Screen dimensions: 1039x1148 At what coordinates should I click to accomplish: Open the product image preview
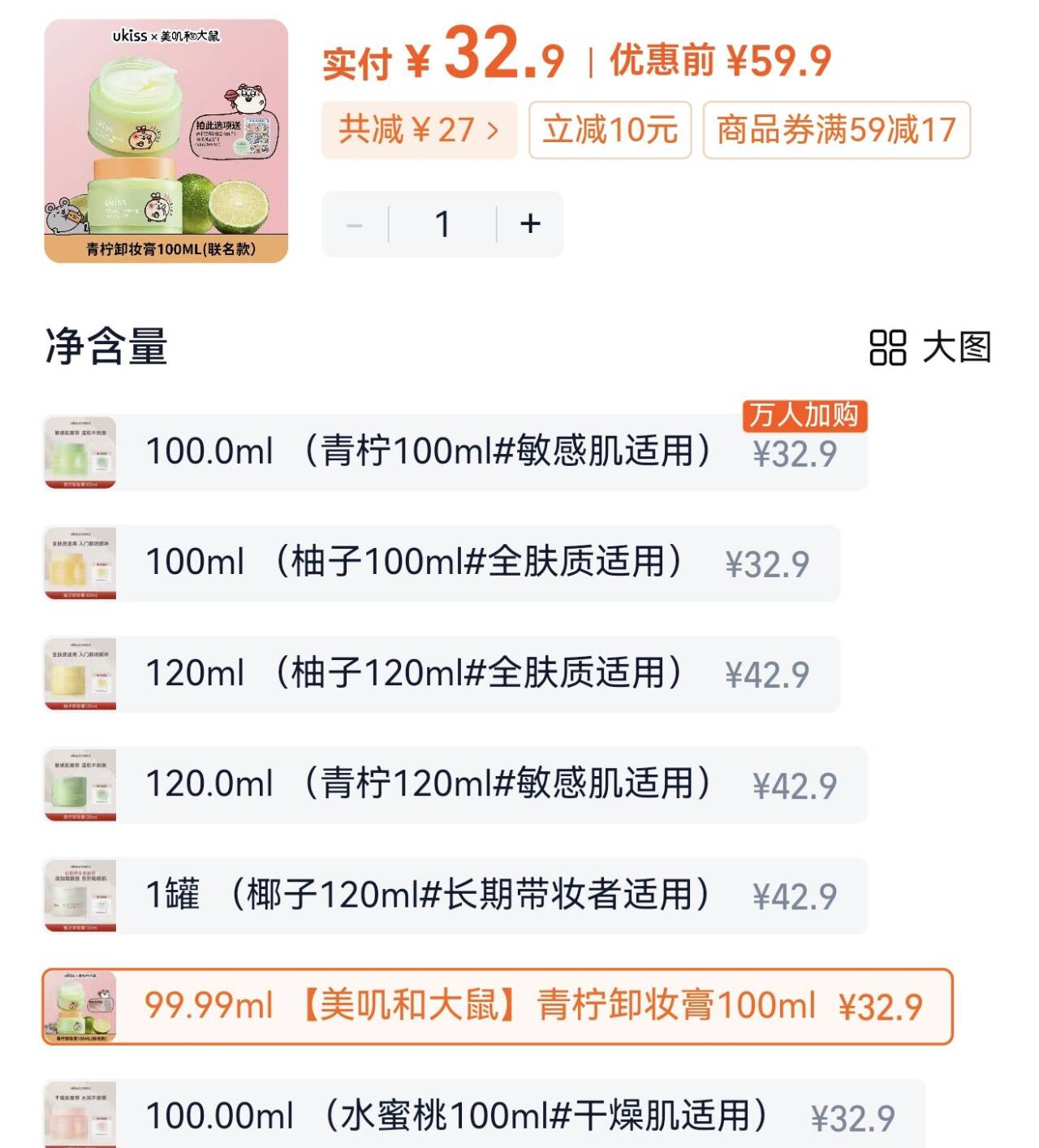click(166, 141)
